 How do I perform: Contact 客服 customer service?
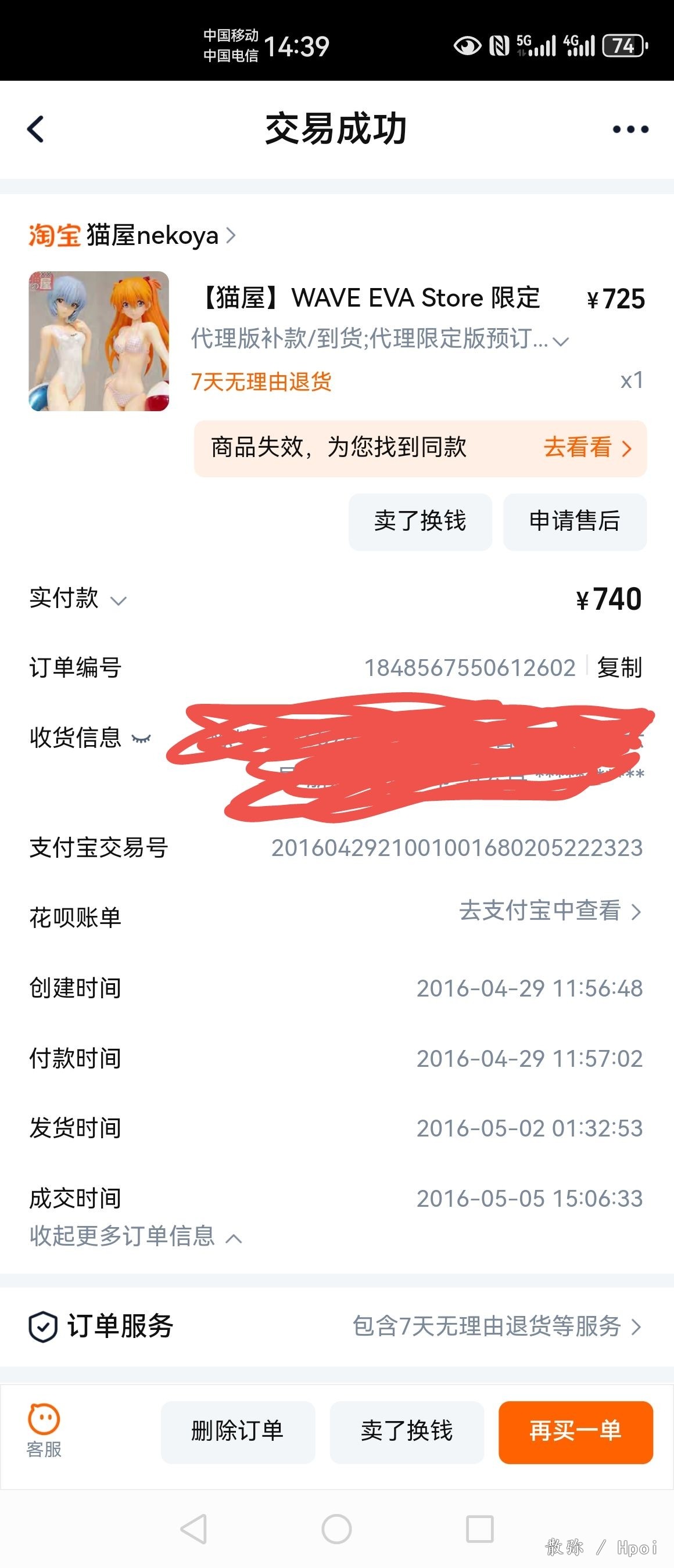point(44,1431)
